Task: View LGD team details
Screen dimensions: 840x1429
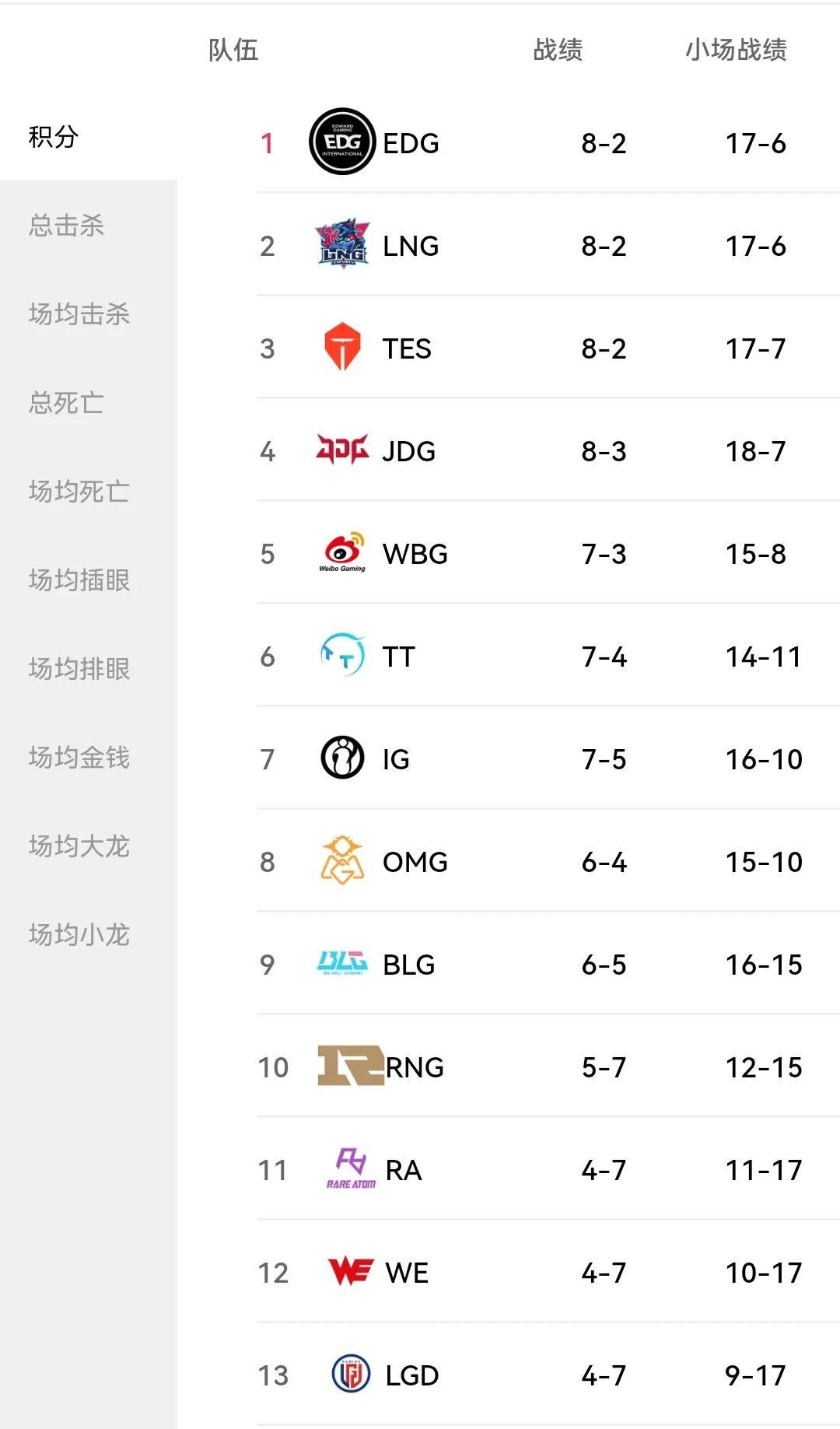Action: (x=411, y=1375)
